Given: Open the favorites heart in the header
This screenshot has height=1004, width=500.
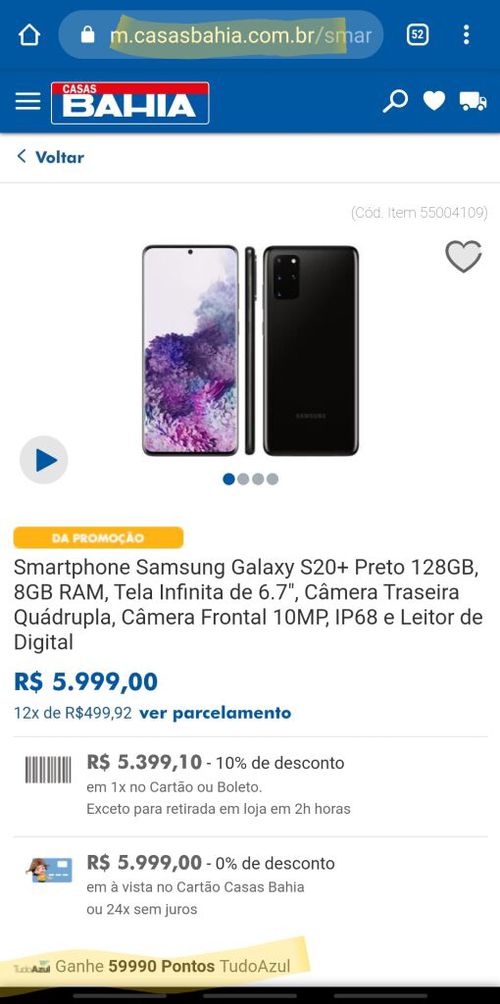Looking at the screenshot, I should [x=434, y=101].
